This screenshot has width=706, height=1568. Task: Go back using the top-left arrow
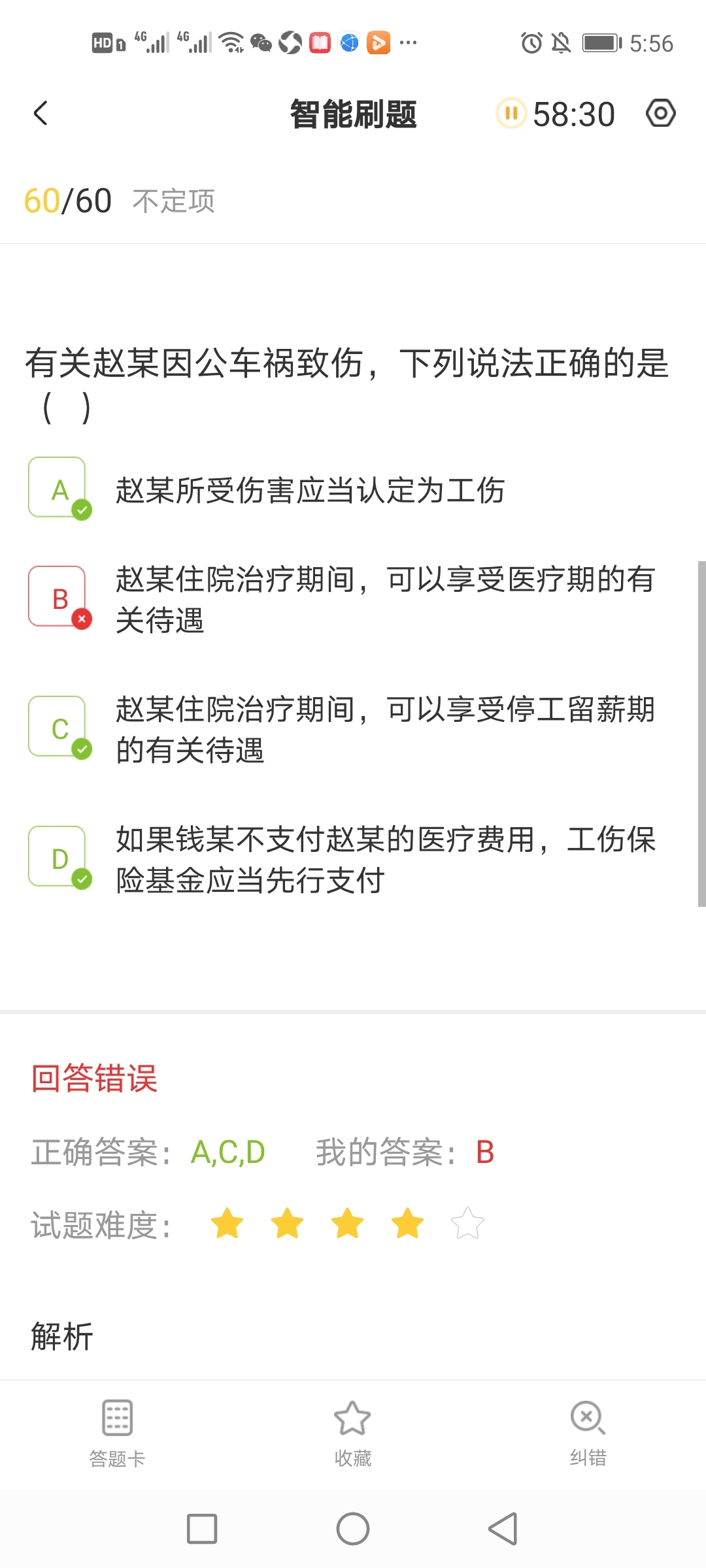41,114
